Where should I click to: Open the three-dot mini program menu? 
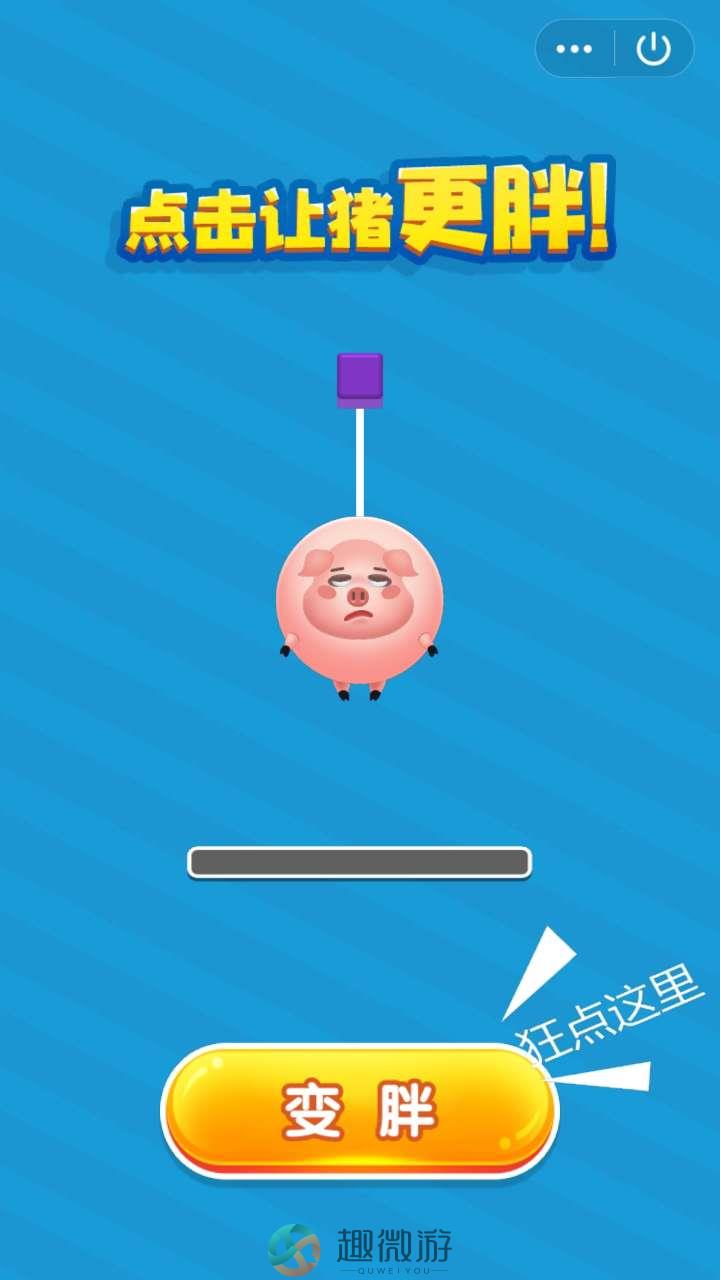tap(574, 49)
